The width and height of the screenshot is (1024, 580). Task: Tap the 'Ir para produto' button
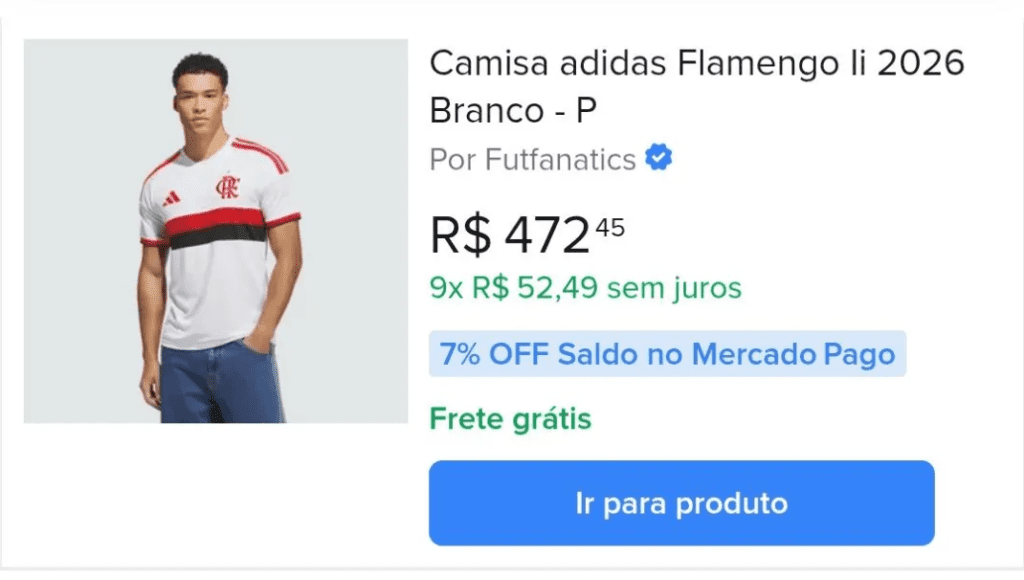681,503
